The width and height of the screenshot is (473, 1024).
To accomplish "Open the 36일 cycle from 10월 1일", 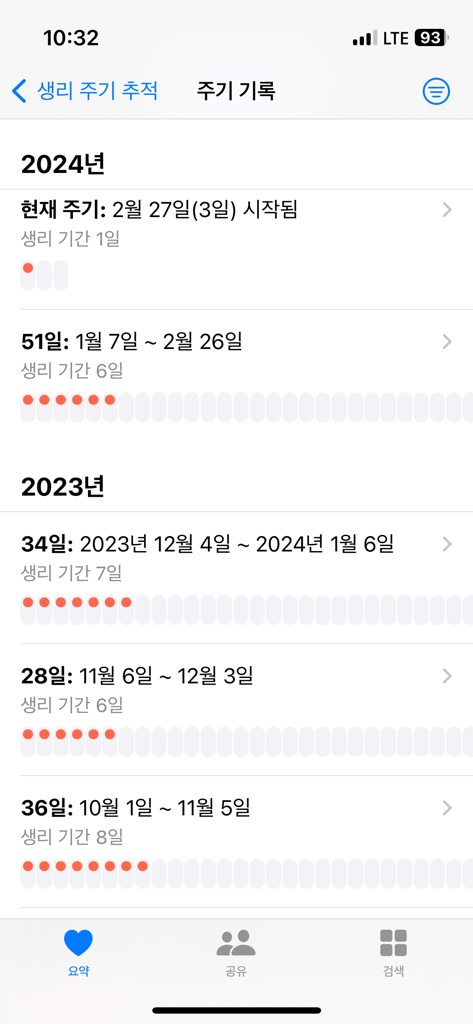I will 236,842.
